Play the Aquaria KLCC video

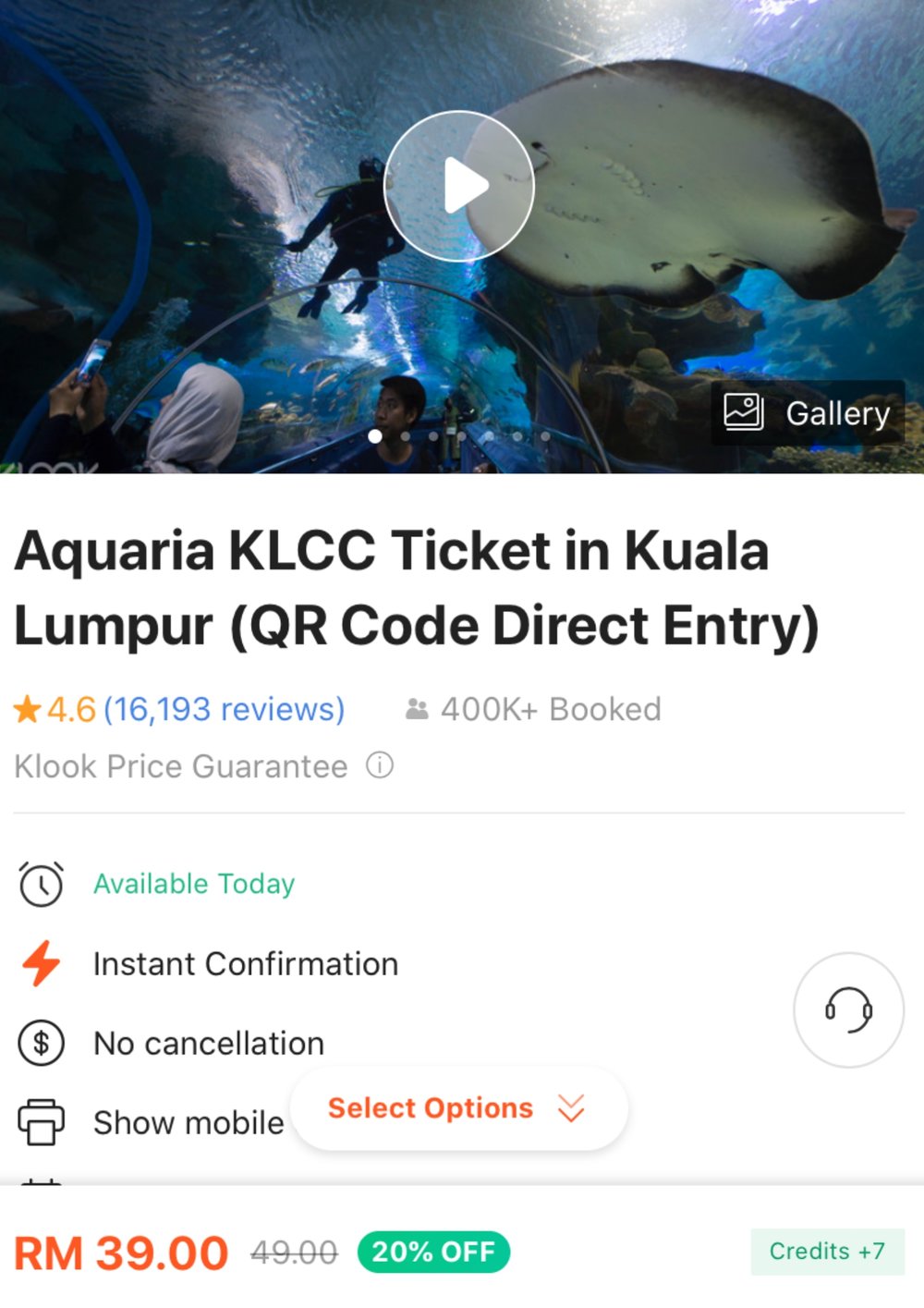click(462, 186)
